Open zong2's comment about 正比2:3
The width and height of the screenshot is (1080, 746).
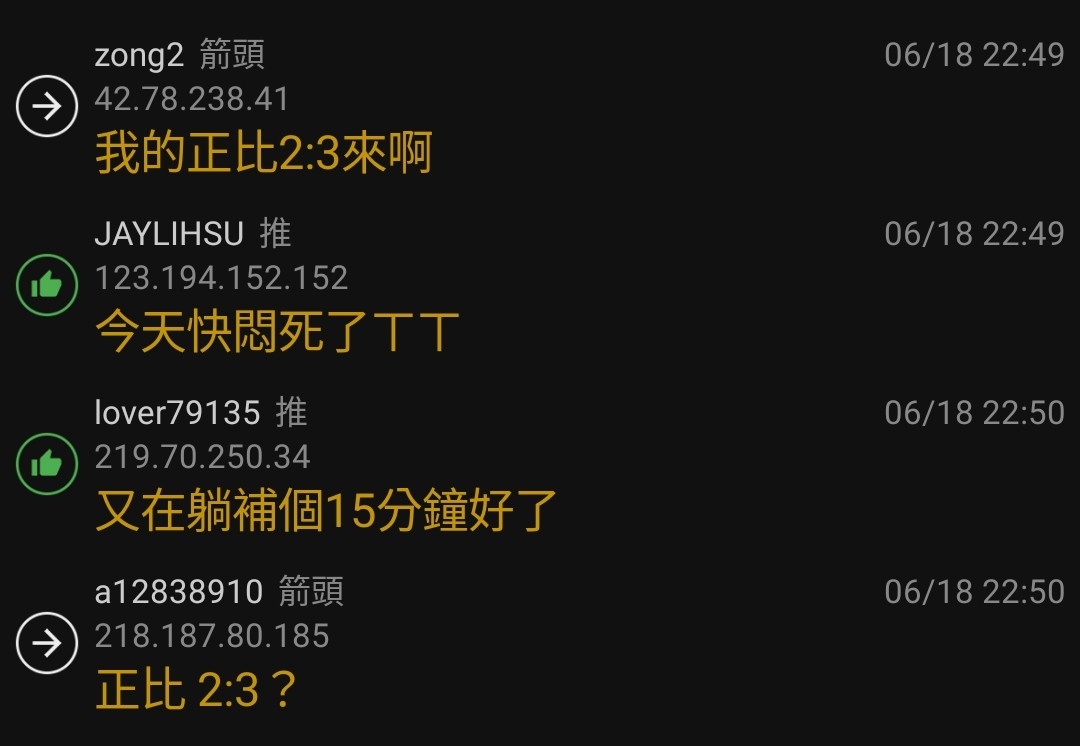(264, 154)
